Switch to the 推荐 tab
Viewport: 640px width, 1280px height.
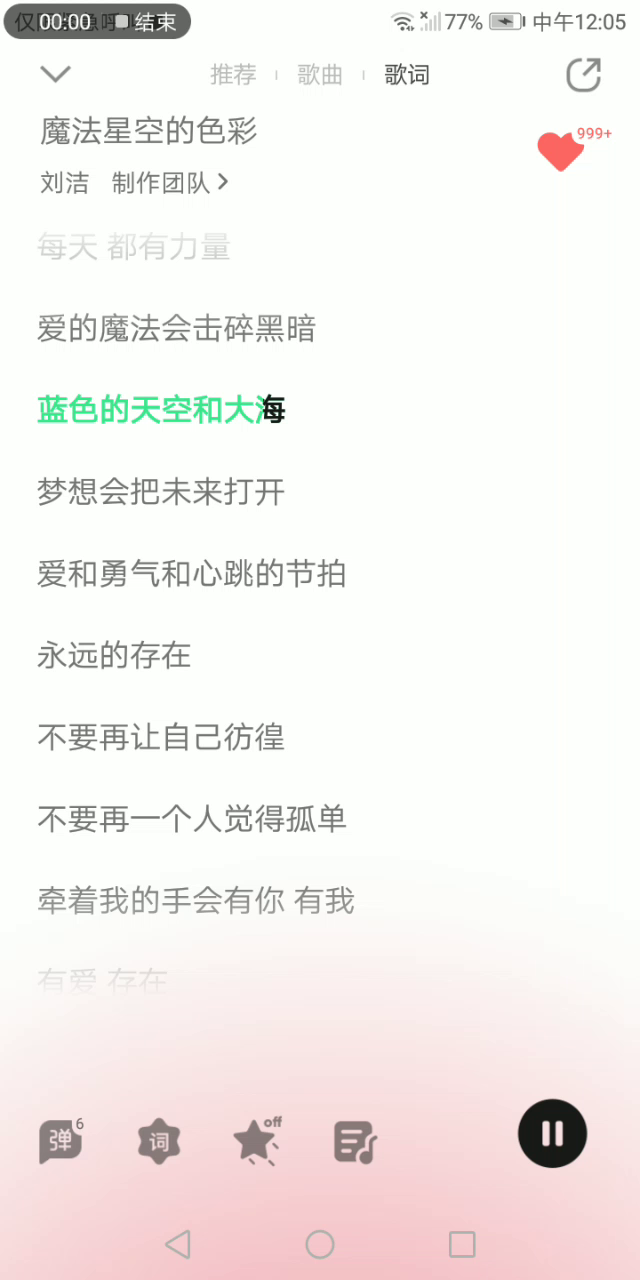point(233,75)
